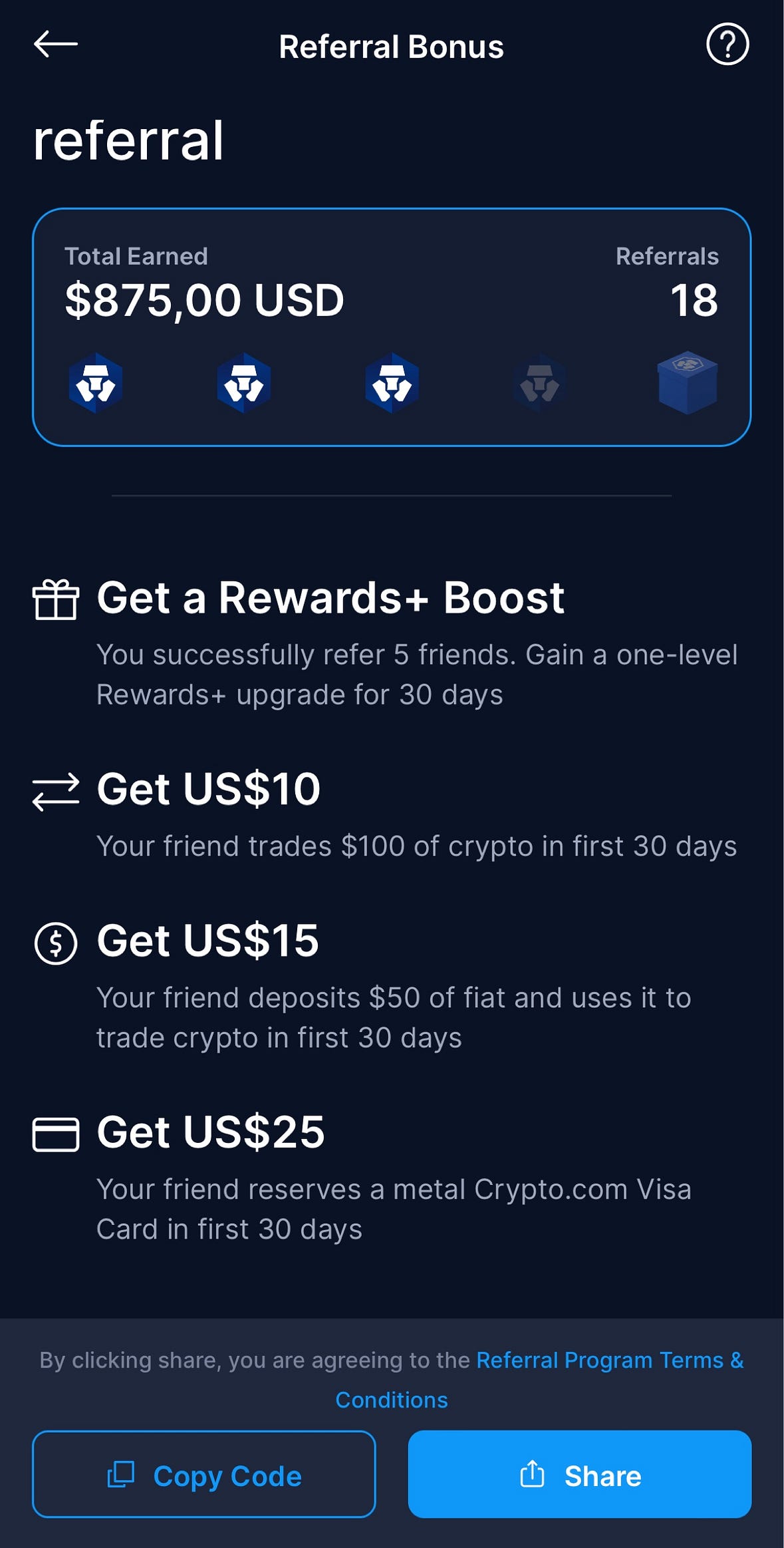Click the 'referral' page heading text
Image resolution: width=784 pixels, height=1548 pixels.
130,140
